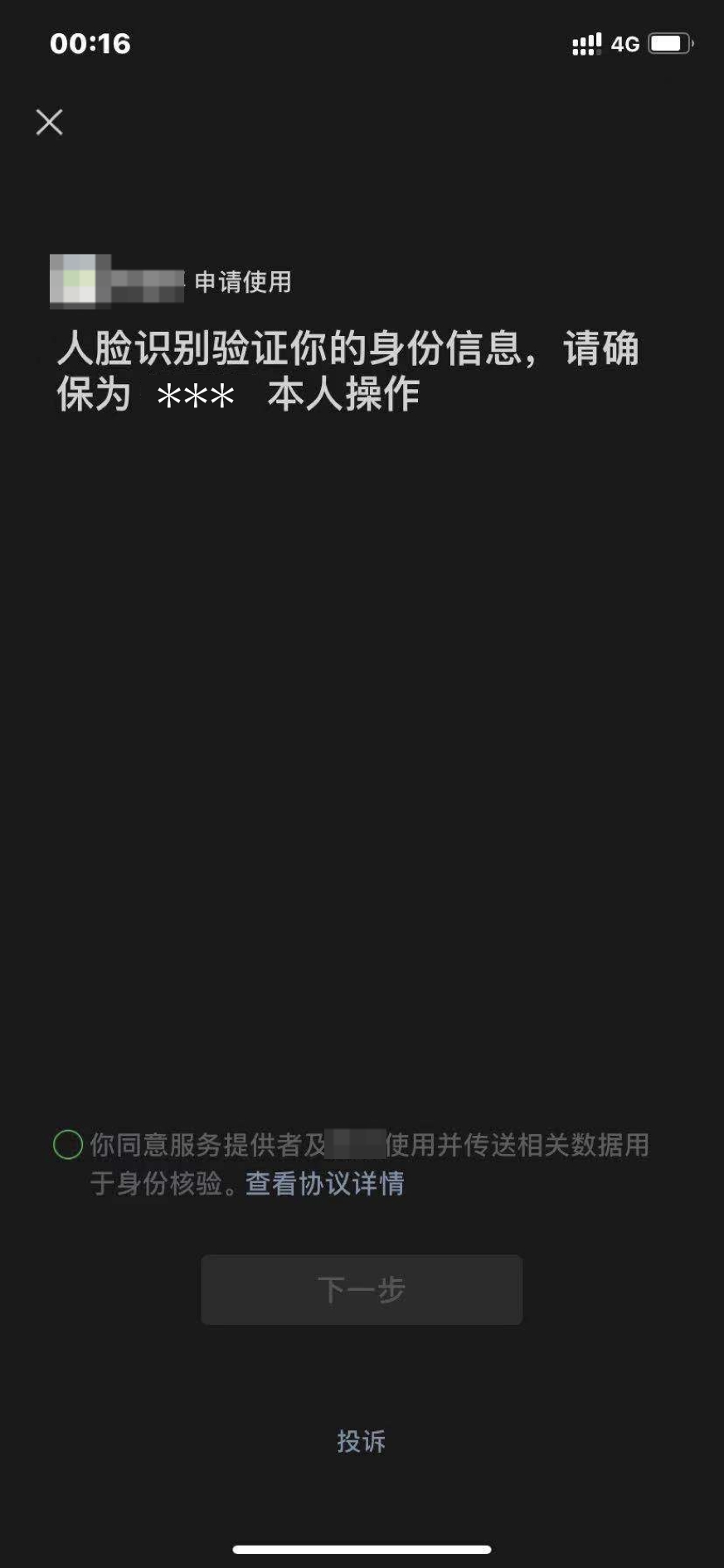Close the face verification screen
The width and height of the screenshot is (724, 1568).
(x=50, y=122)
